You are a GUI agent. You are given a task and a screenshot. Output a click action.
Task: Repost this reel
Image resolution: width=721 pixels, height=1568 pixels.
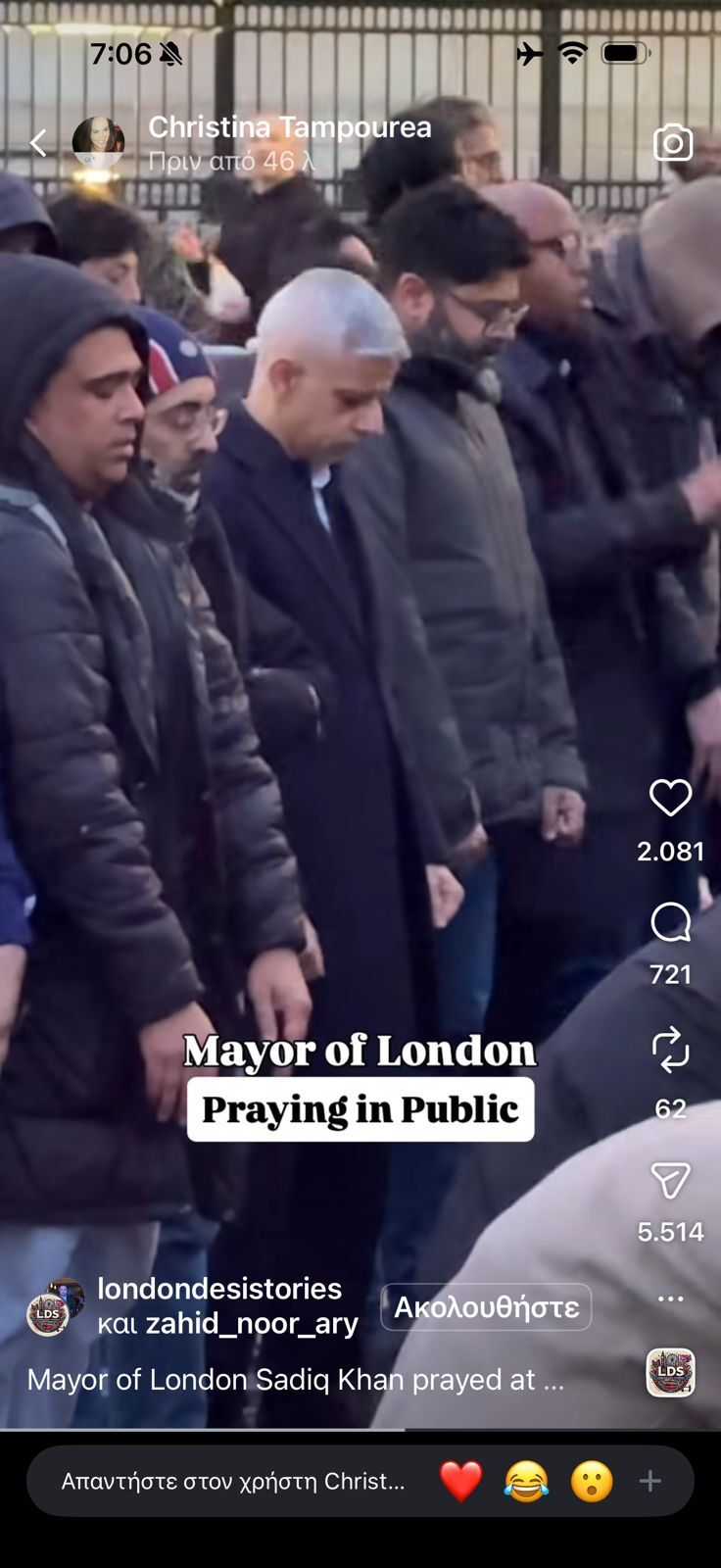[670, 1051]
